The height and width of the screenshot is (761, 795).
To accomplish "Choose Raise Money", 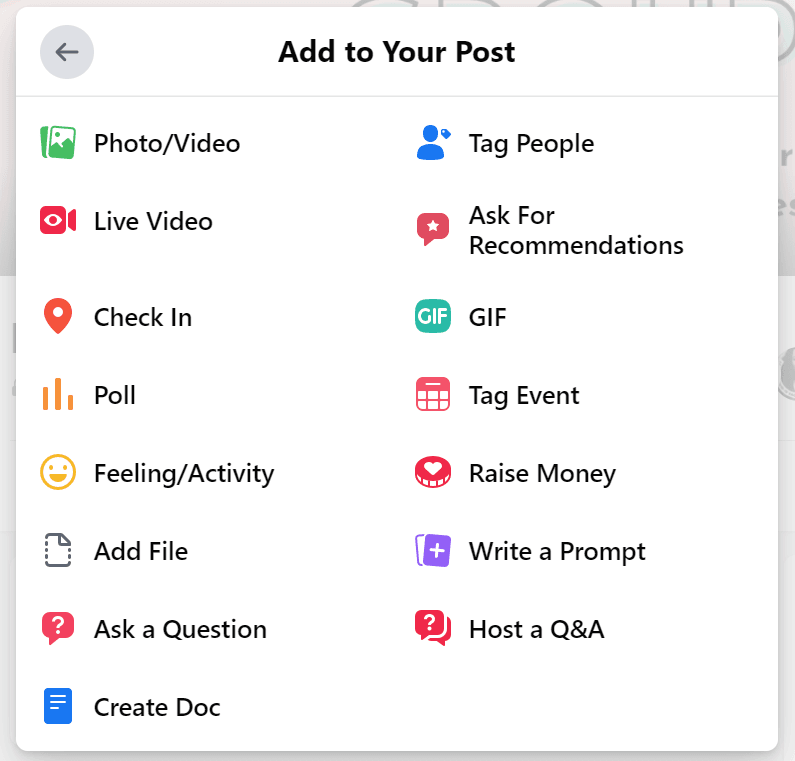I will click(541, 473).
